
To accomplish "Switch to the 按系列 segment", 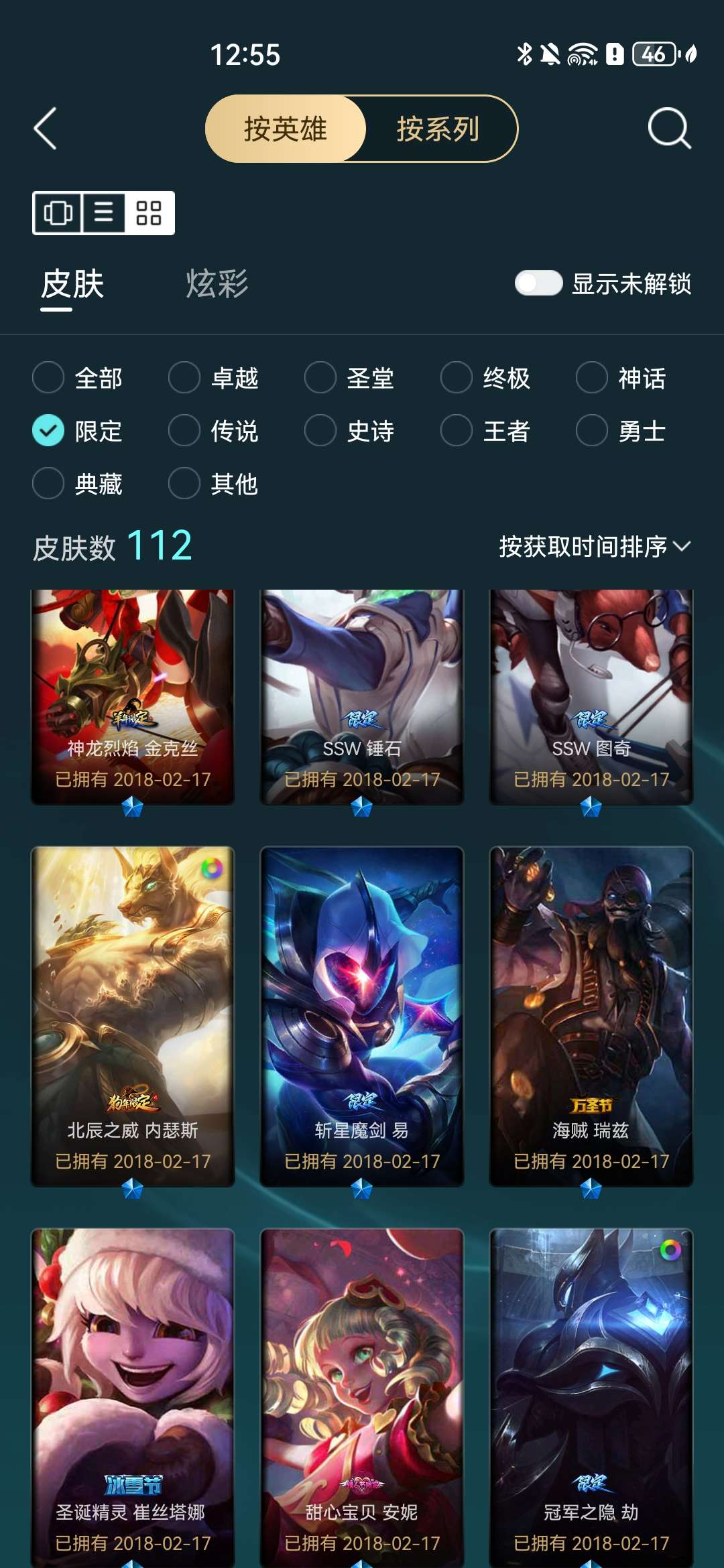I will point(438,129).
